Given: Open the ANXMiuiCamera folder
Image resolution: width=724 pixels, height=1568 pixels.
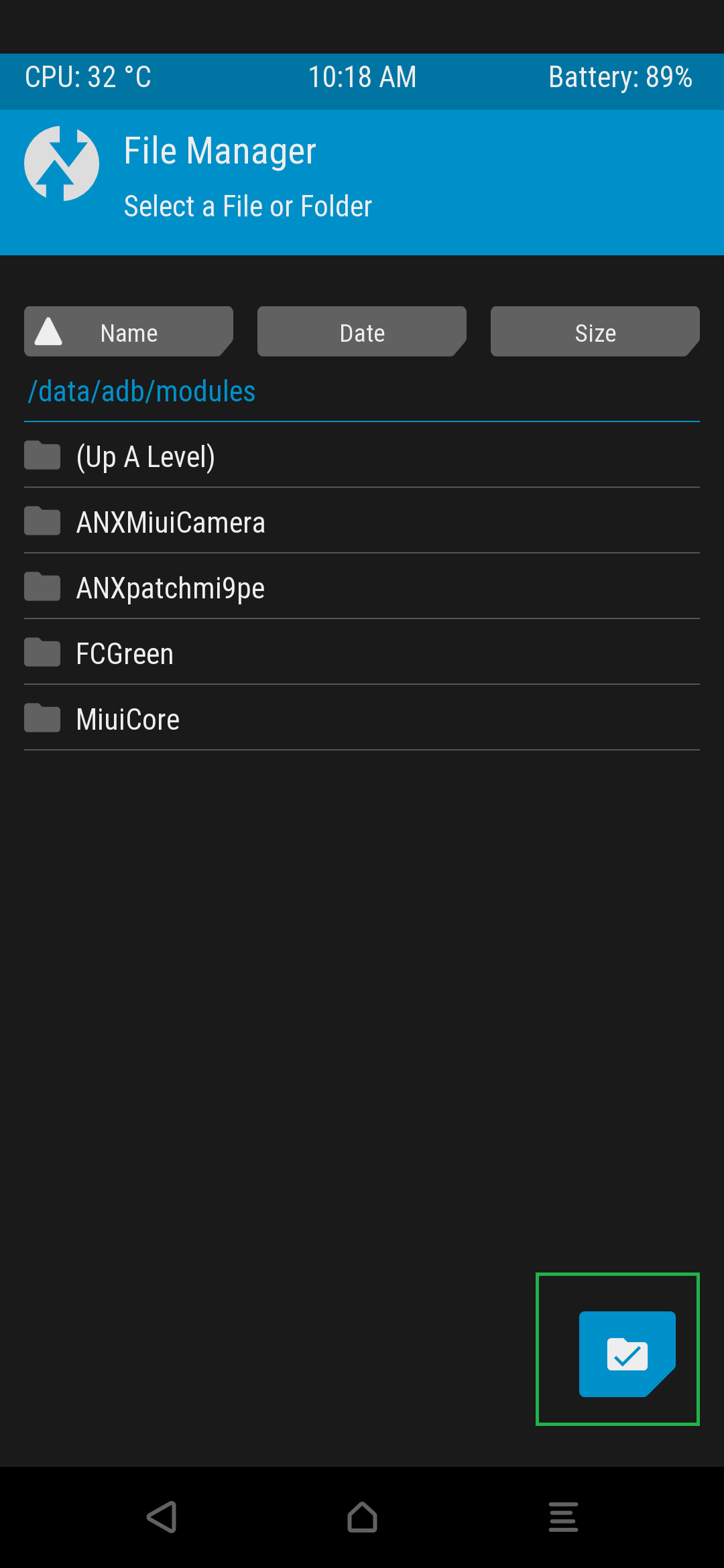Looking at the screenshot, I should (x=170, y=523).
